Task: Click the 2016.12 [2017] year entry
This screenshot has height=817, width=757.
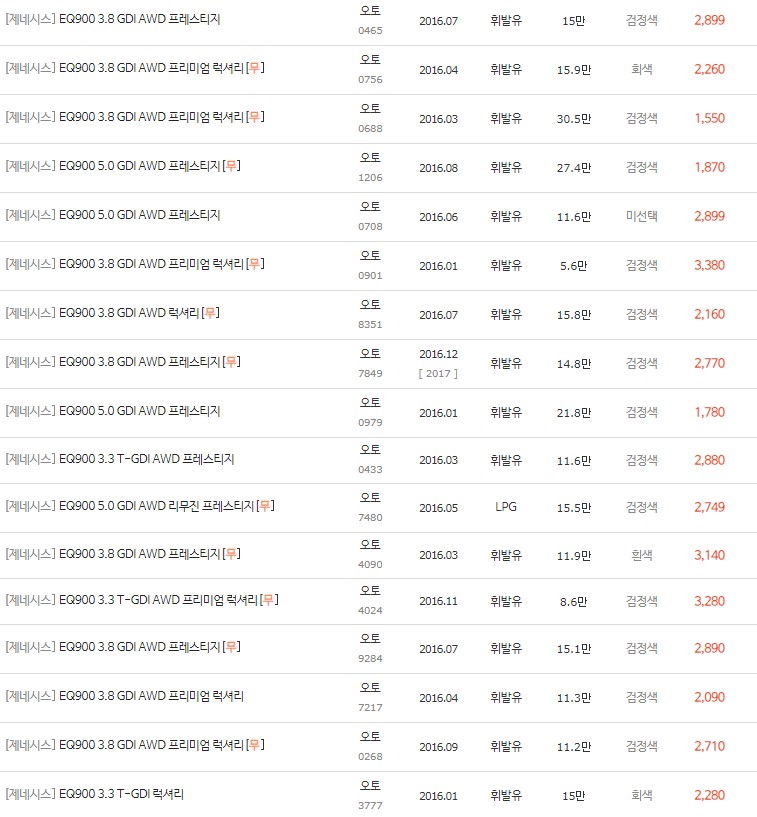Action: pos(436,363)
